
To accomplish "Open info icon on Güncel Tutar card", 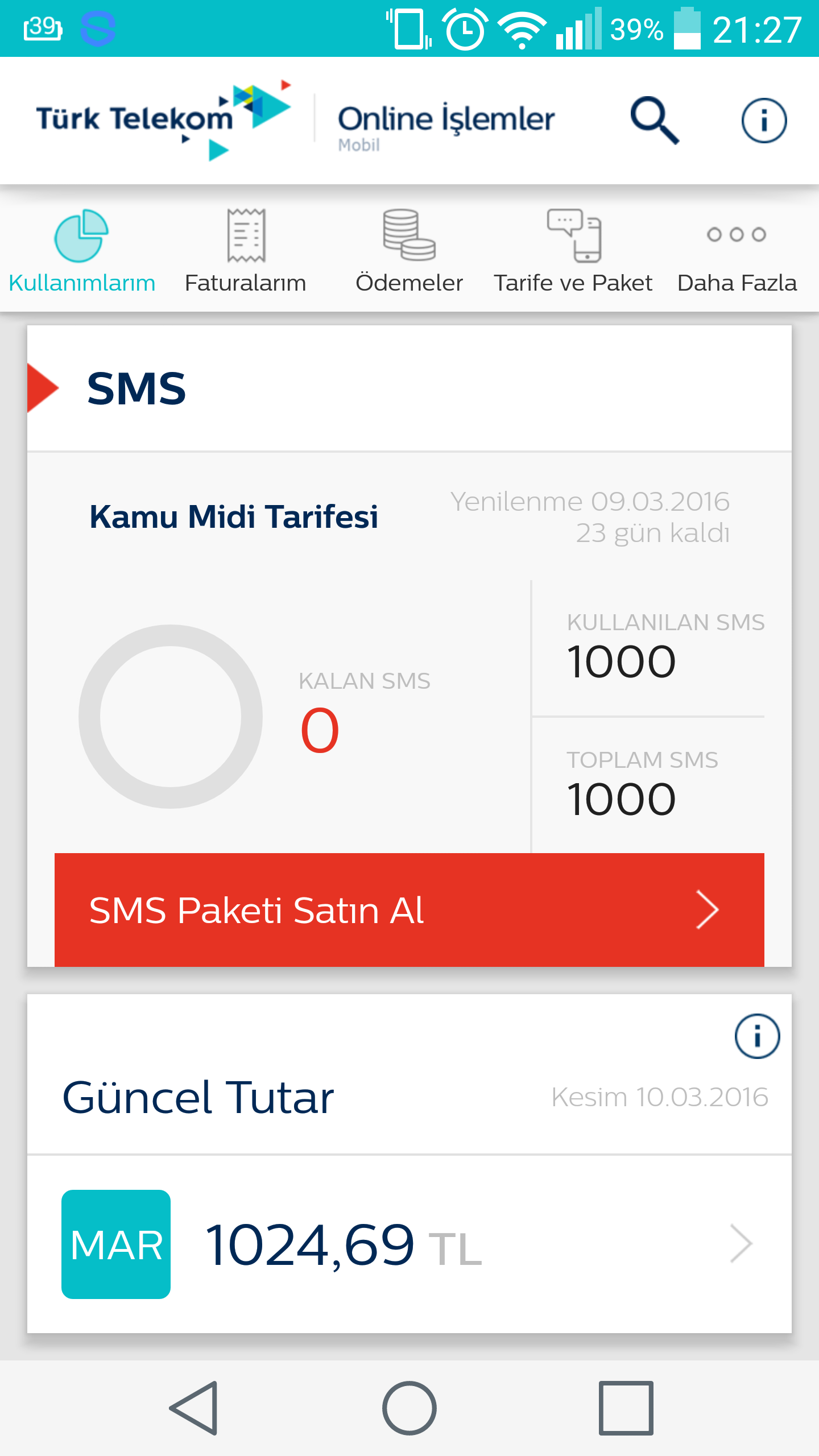I will click(x=757, y=1036).
